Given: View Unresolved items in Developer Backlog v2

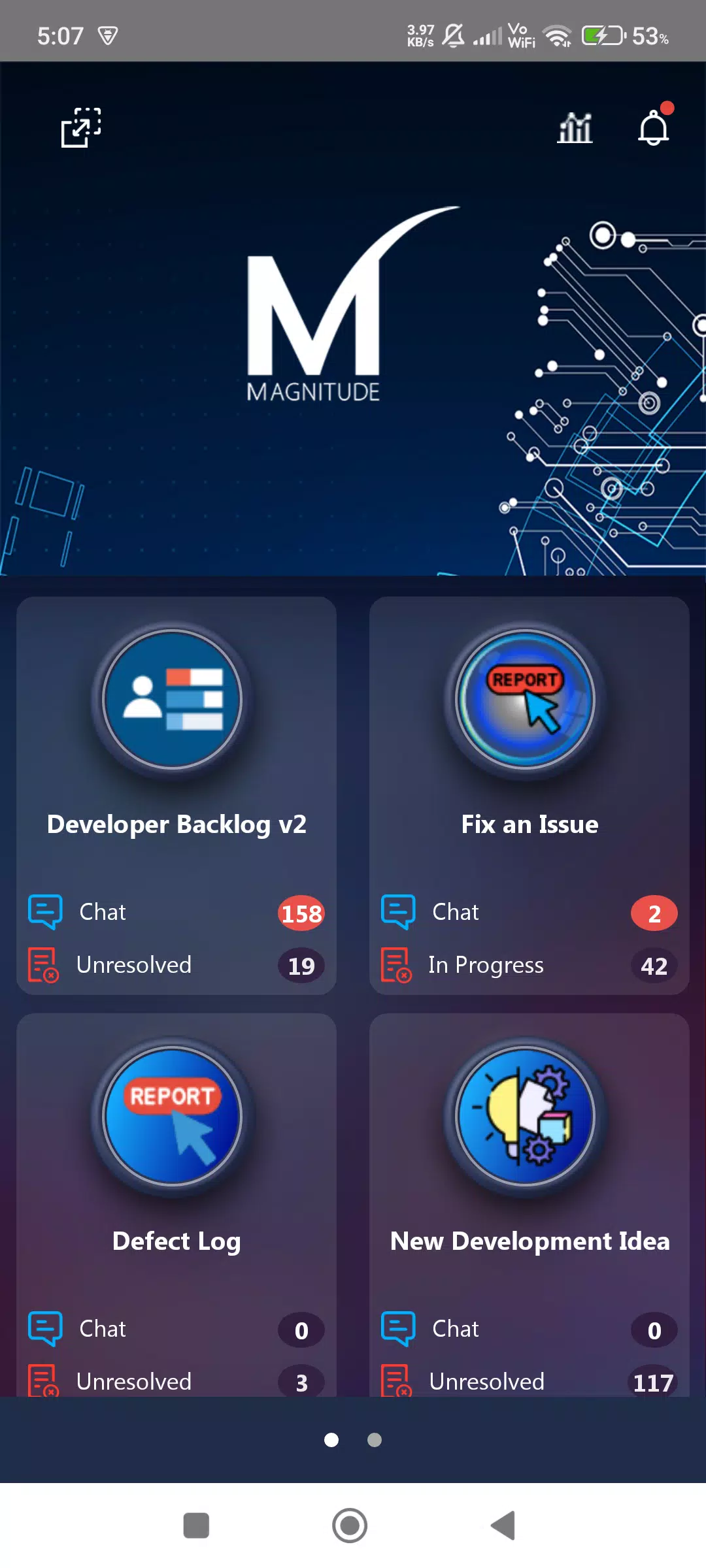Looking at the screenshot, I should pos(176,966).
